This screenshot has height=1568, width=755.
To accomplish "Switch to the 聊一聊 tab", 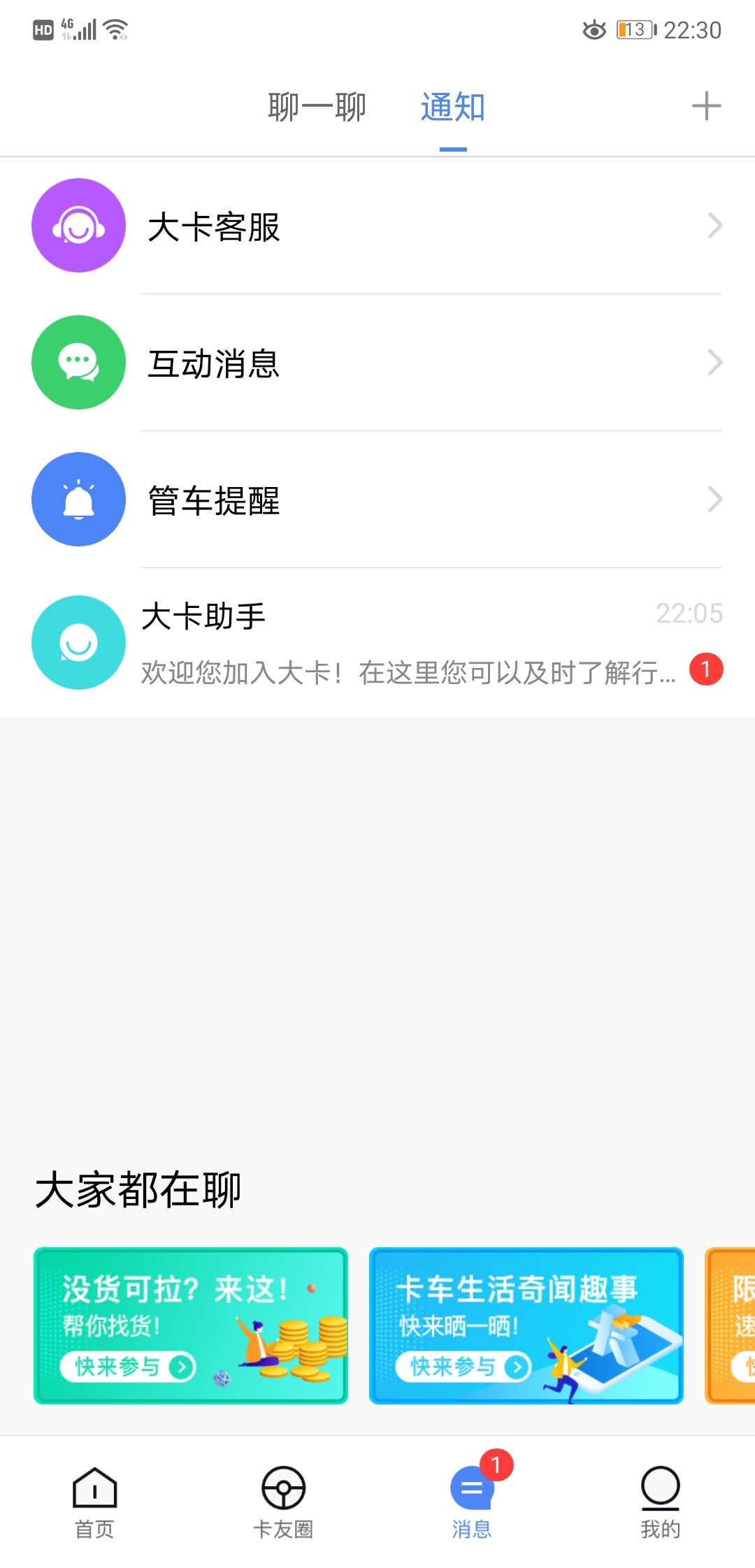I will (317, 108).
